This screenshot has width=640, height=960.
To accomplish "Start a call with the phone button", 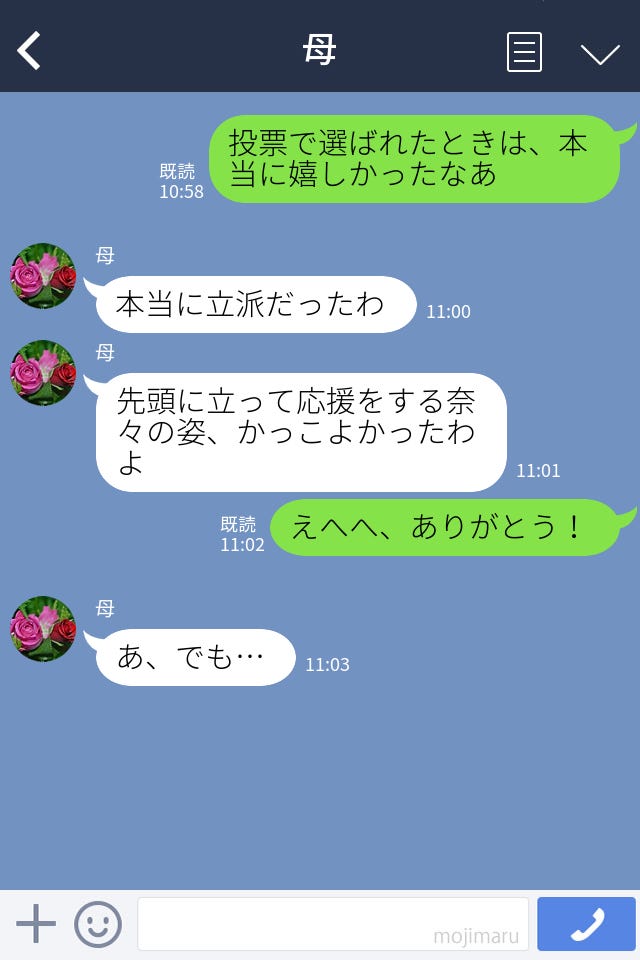I will pyautogui.click(x=586, y=924).
